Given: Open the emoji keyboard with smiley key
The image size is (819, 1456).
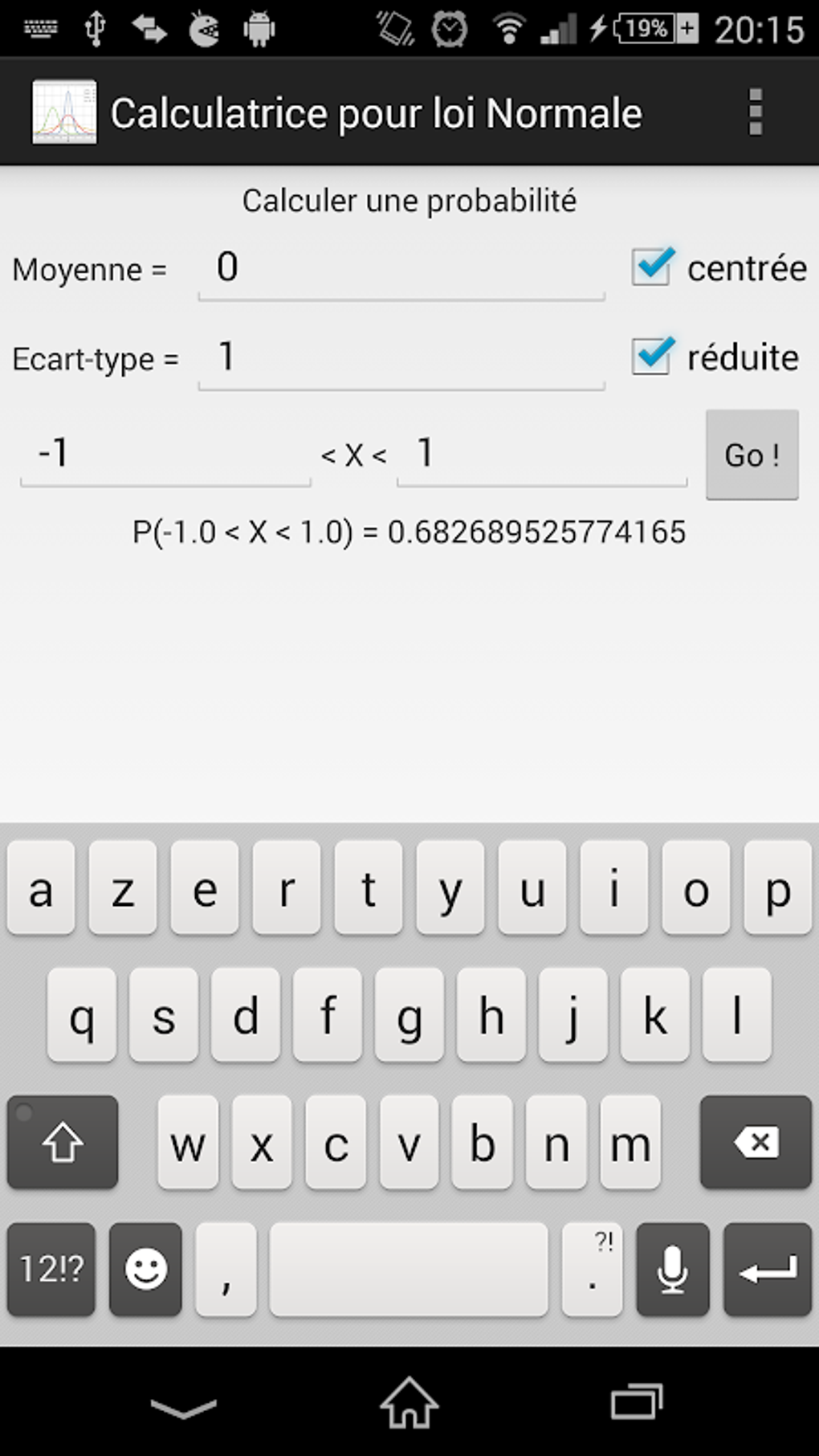Looking at the screenshot, I should pos(146,1269).
